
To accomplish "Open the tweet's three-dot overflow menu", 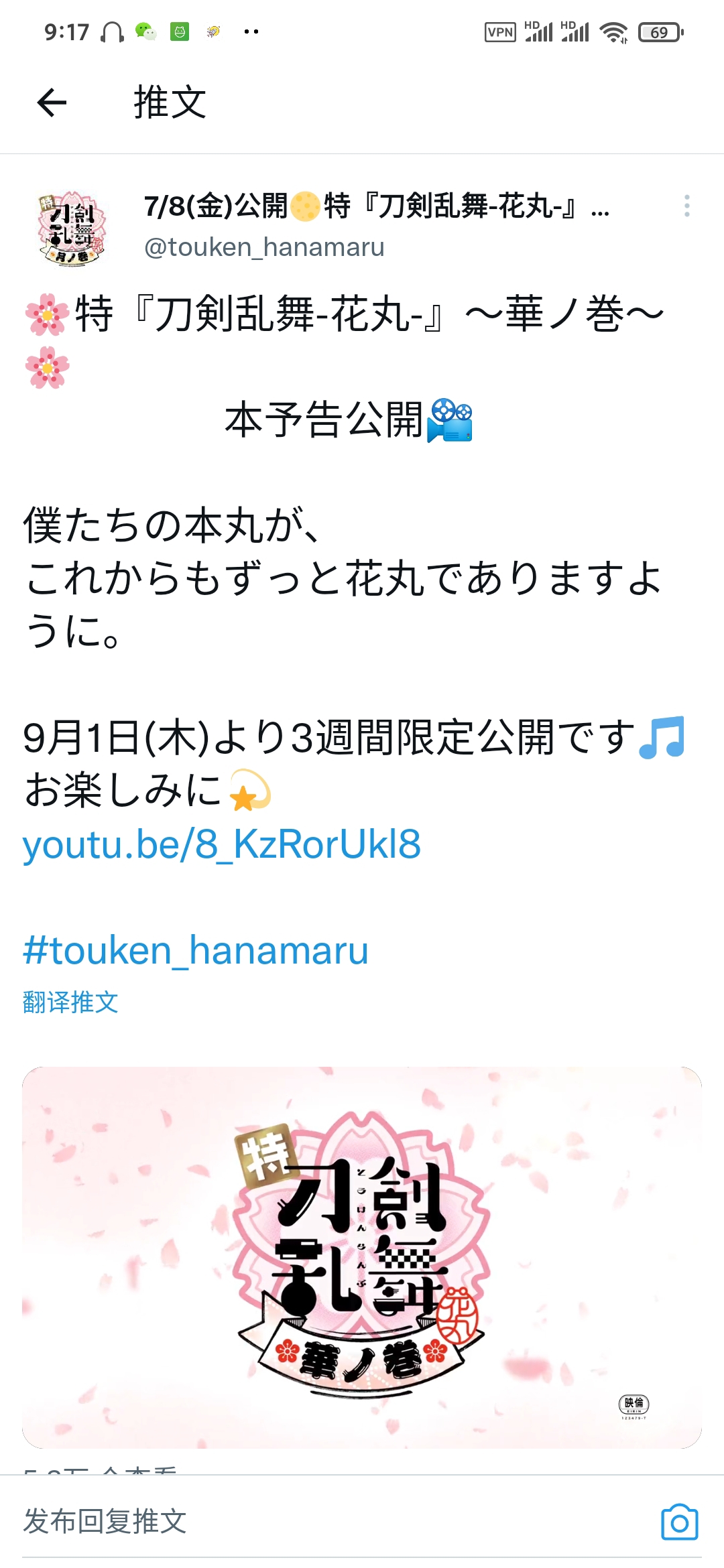I will pyautogui.click(x=686, y=206).
